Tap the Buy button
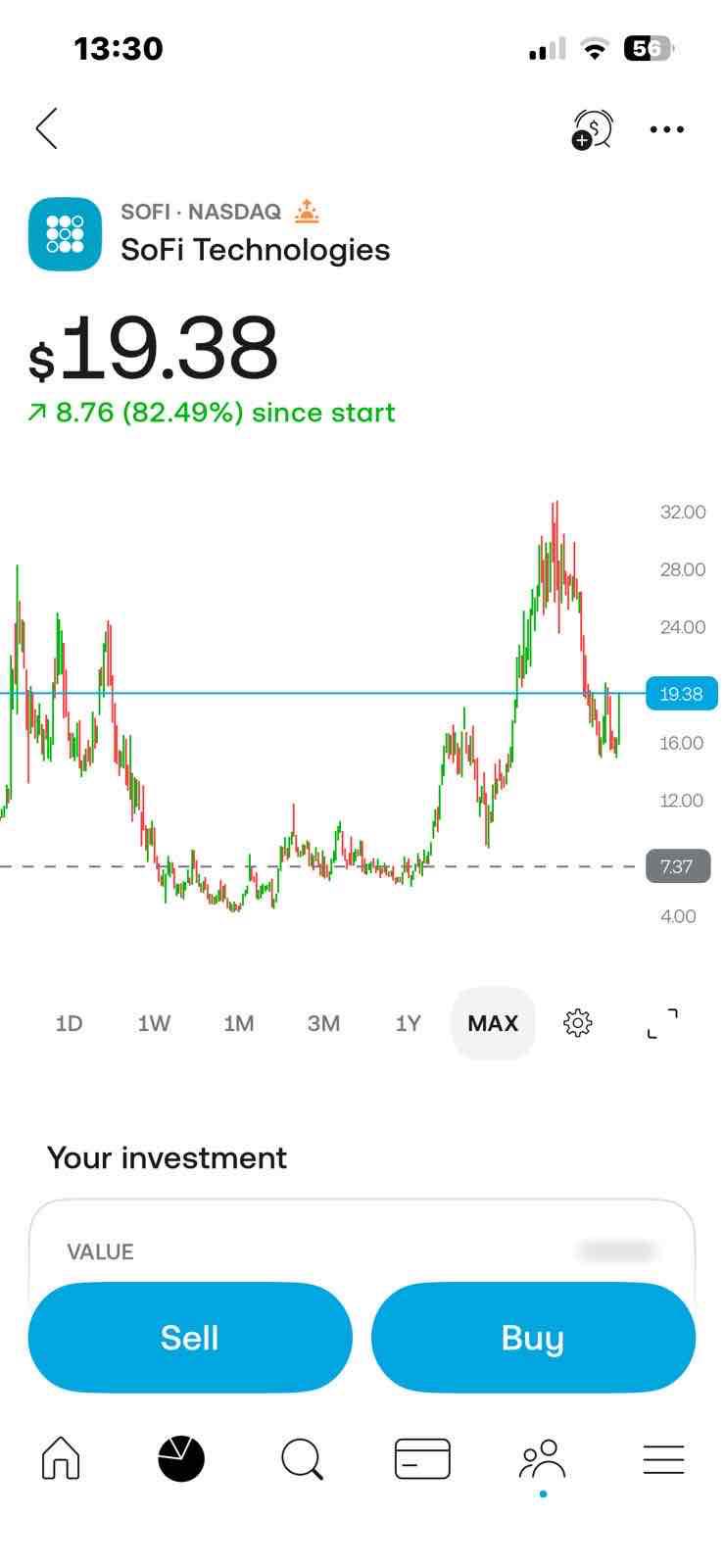This screenshot has width=724, height=1568. click(533, 1338)
